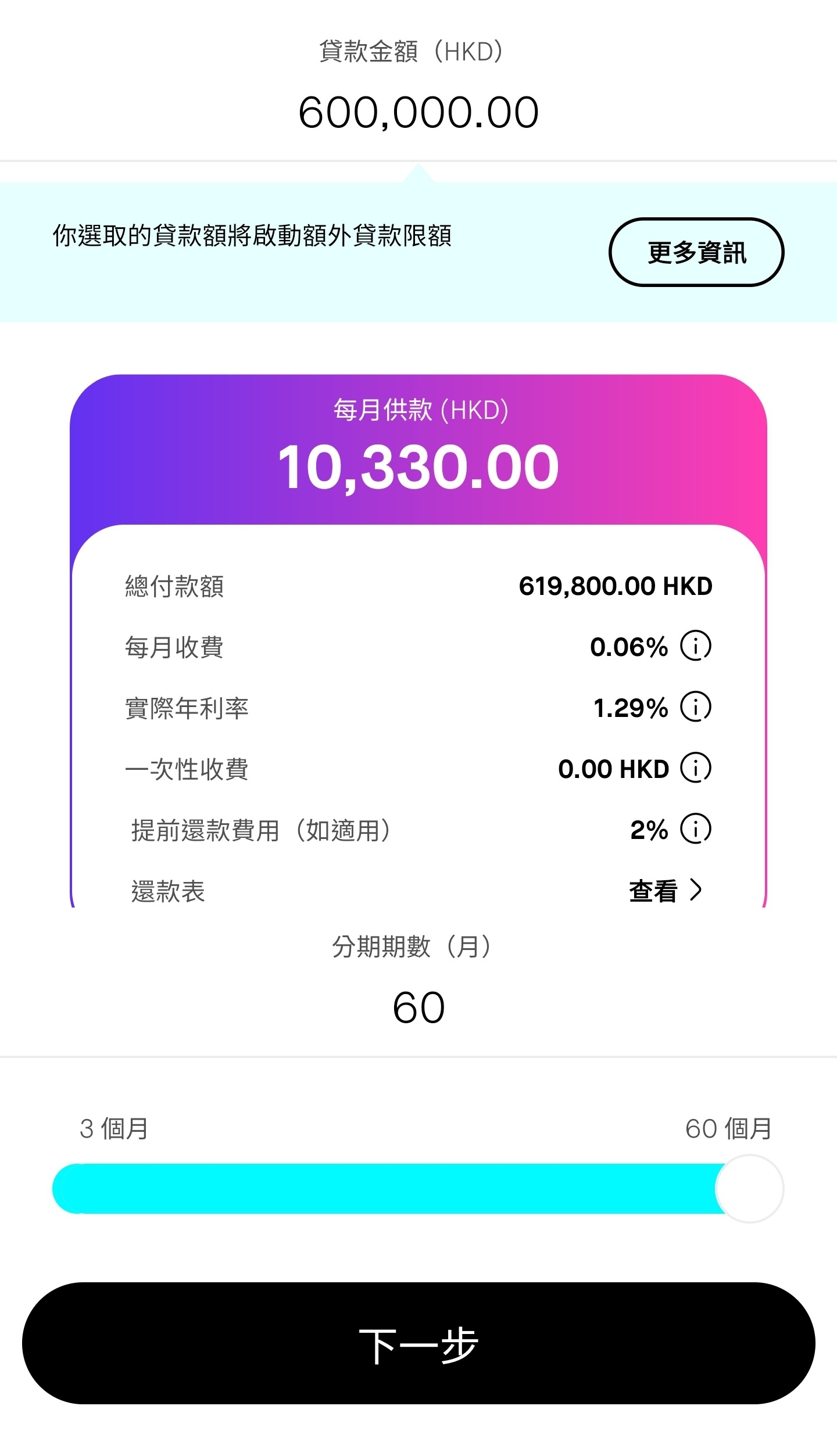
Task: Open info icon beside 實際年利率 1.29%
Action: point(696,707)
